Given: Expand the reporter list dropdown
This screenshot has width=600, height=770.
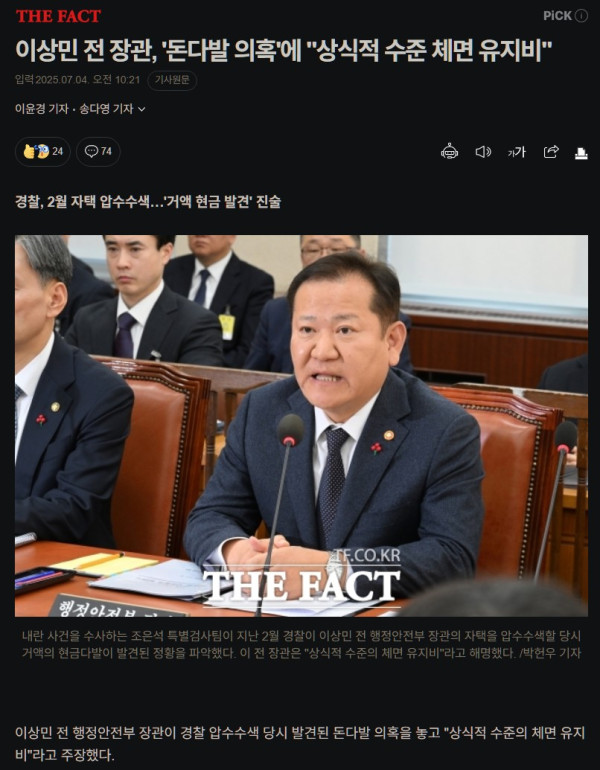Looking at the screenshot, I should pyautogui.click(x=141, y=109).
